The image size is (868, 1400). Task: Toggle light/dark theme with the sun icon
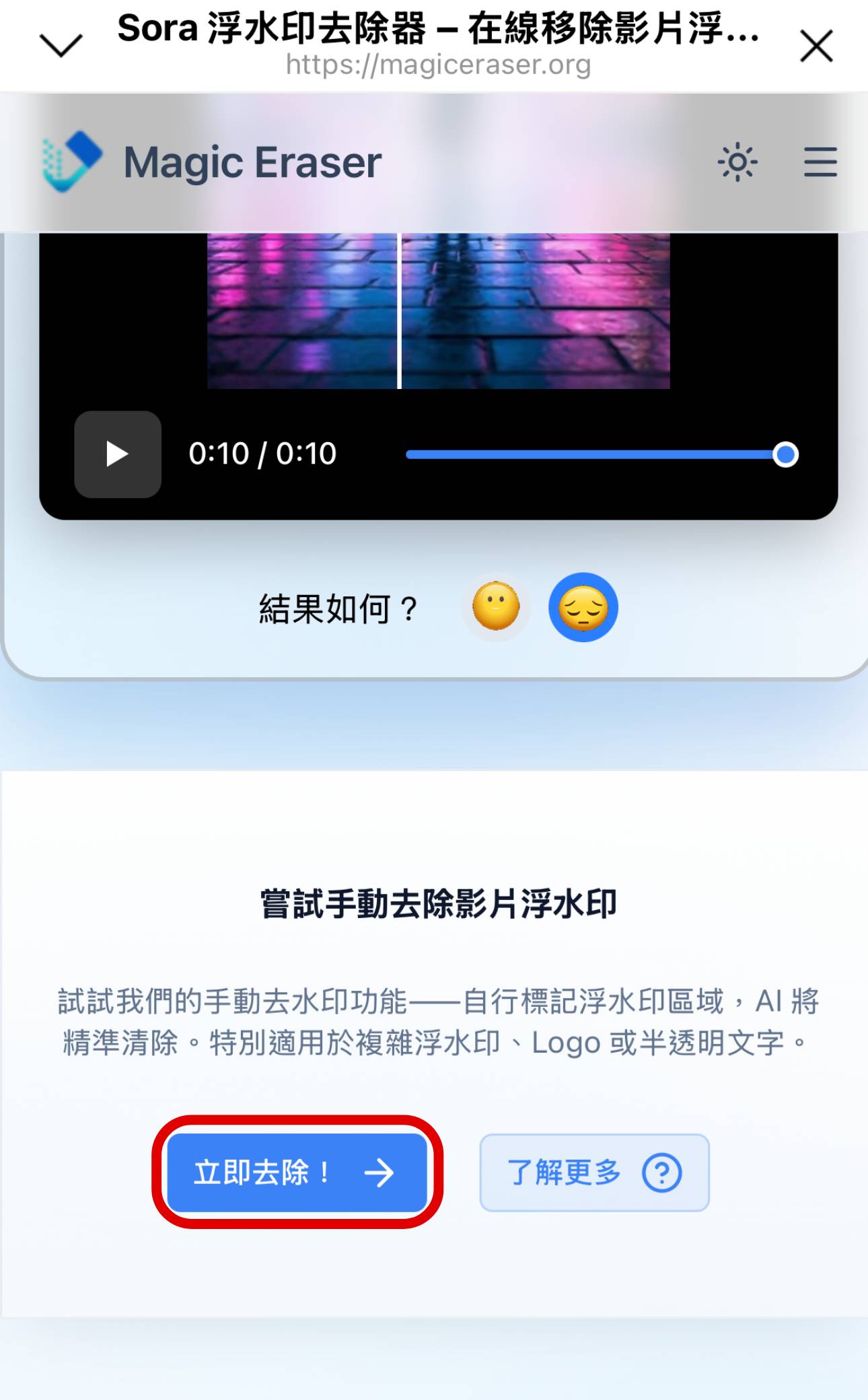[739, 162]
